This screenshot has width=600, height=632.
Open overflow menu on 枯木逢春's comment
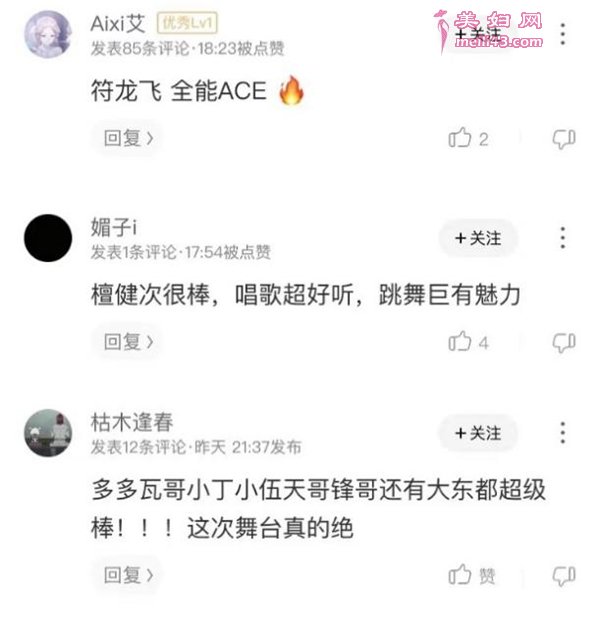[x=563, y=433]
